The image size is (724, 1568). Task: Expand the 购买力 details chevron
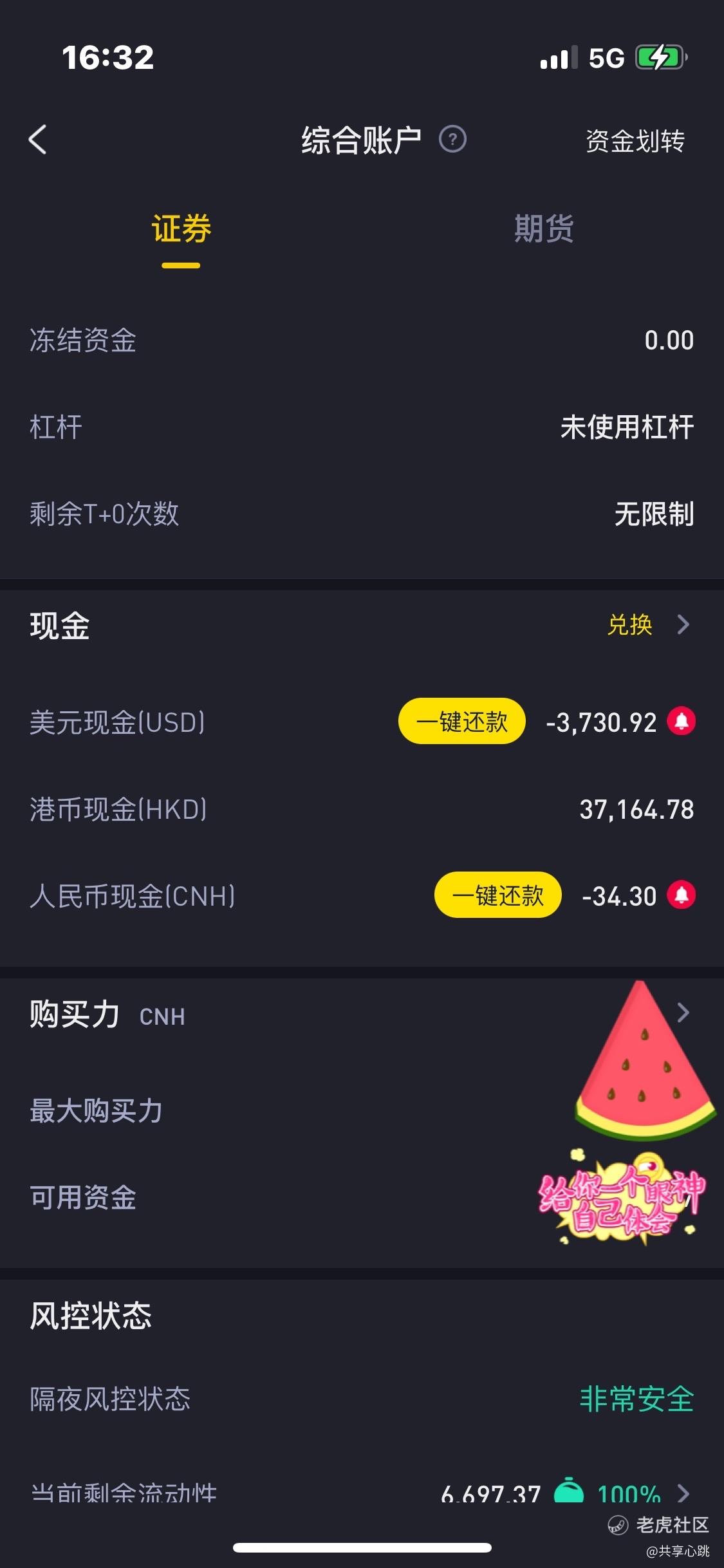pos(683,1013)
